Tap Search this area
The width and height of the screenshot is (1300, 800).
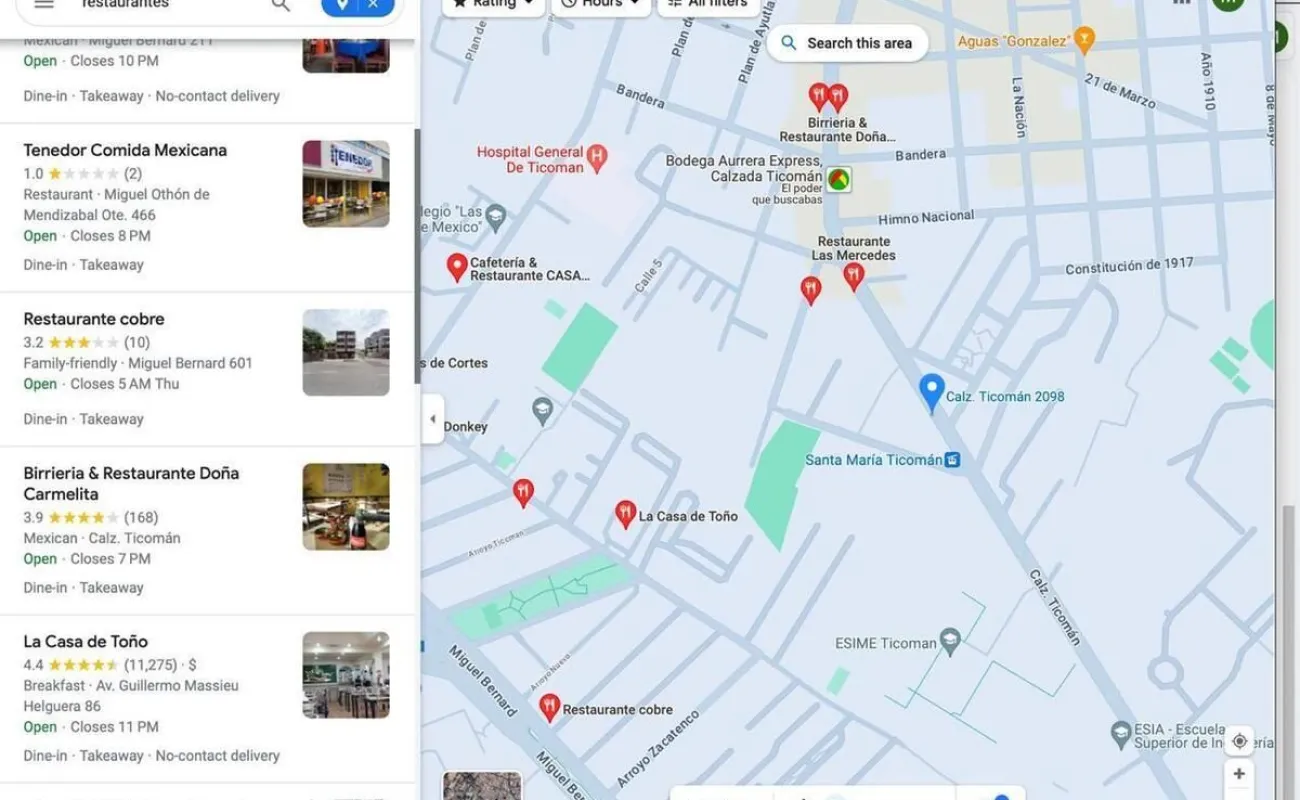tap(847, 43)
